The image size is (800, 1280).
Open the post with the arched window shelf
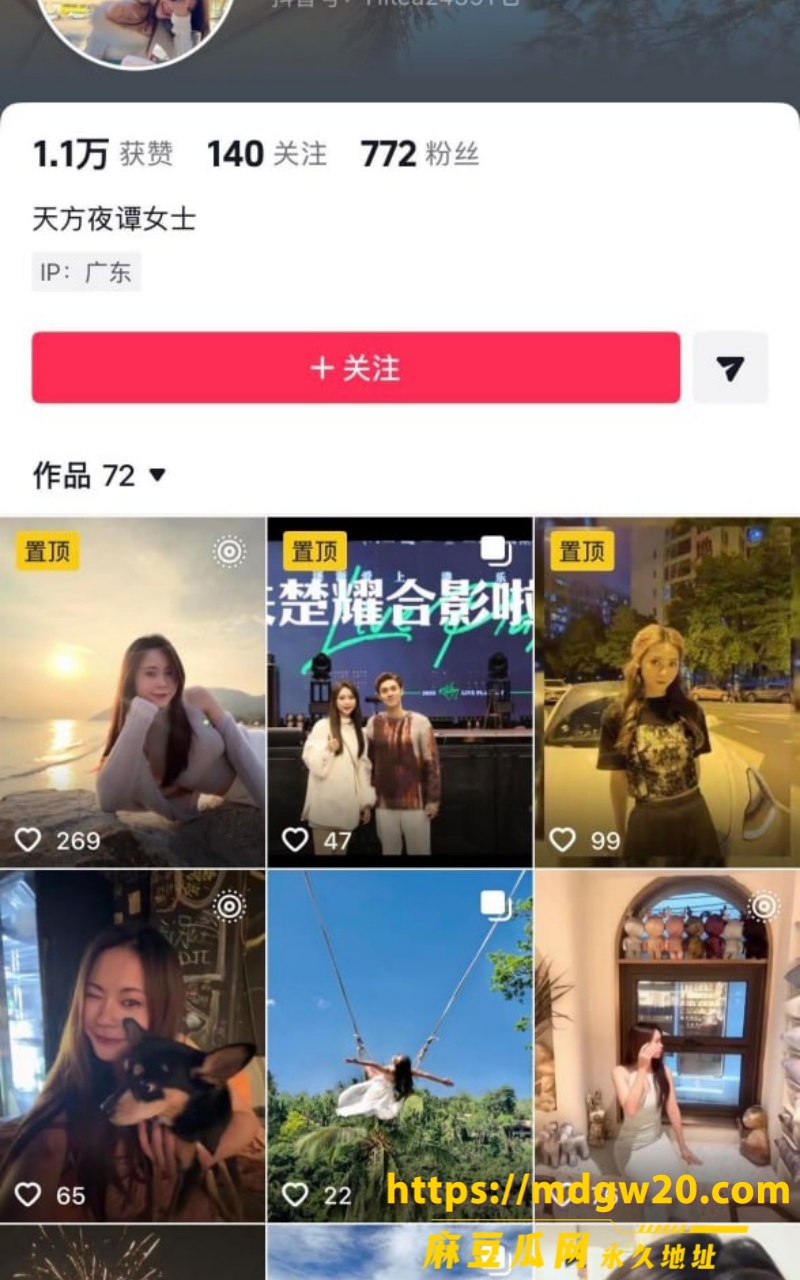click(668, 1046)
